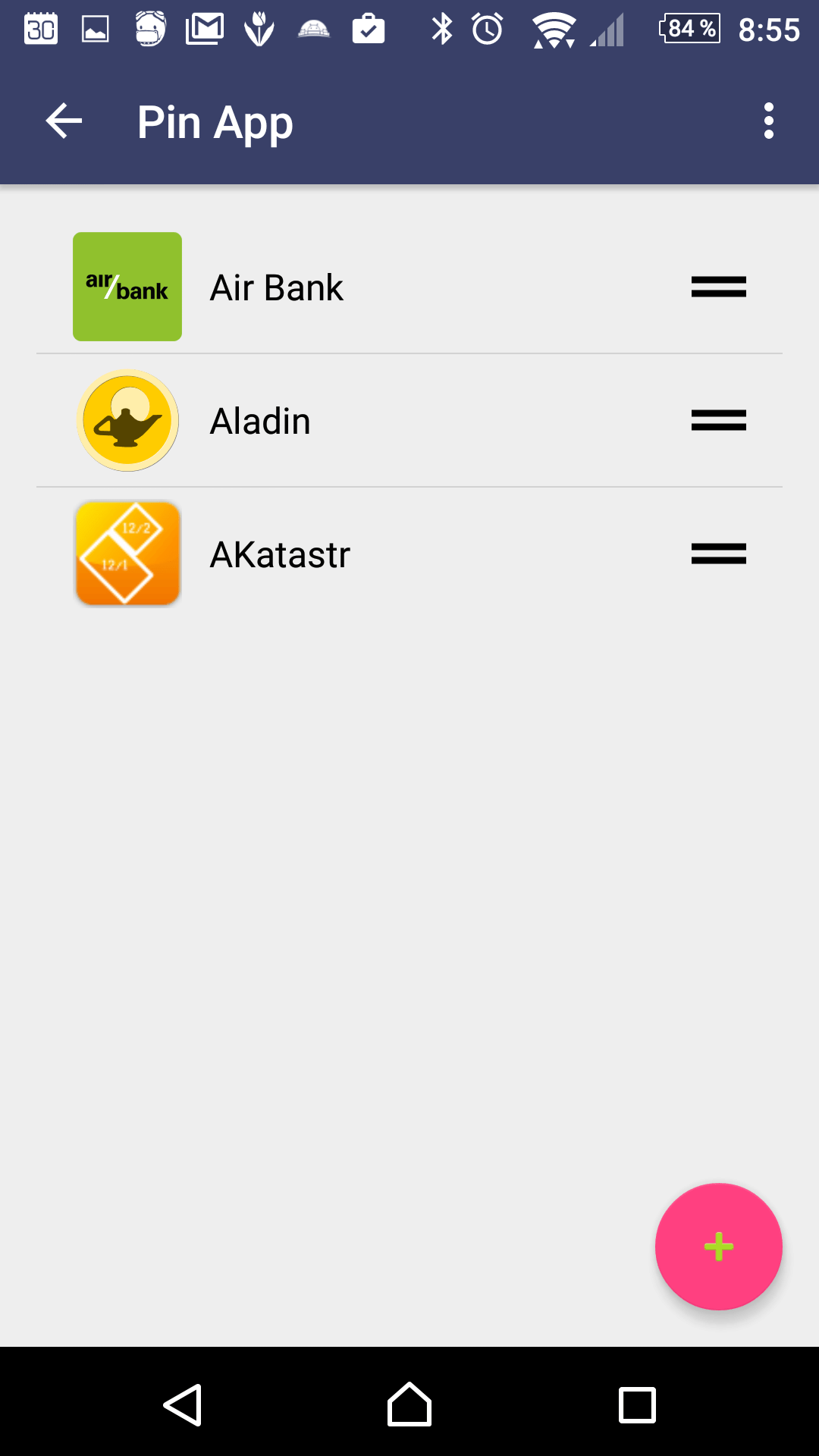This screenshot has width=819, height=1456.
Task: Select the Air Bank app row
Action: (x=409, y=287)
